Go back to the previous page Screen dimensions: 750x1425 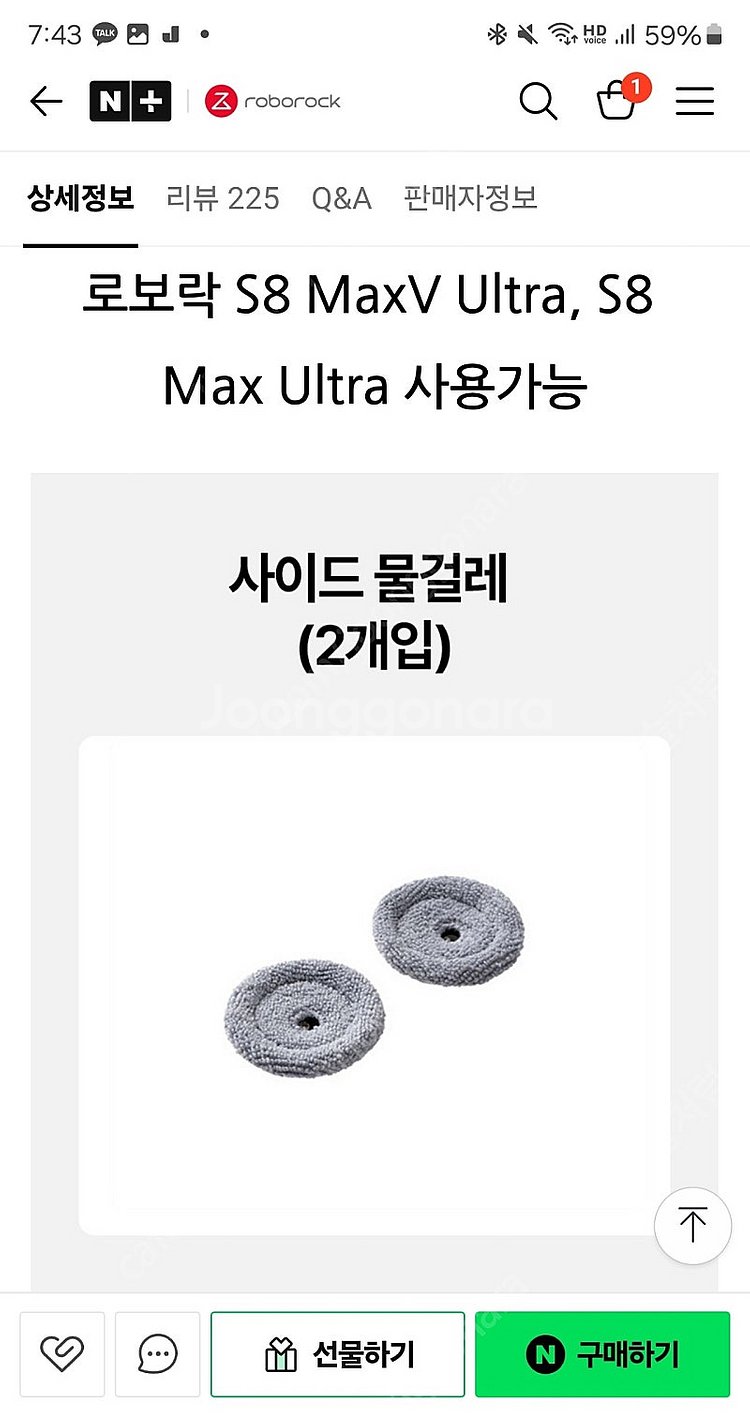point(46,101)
